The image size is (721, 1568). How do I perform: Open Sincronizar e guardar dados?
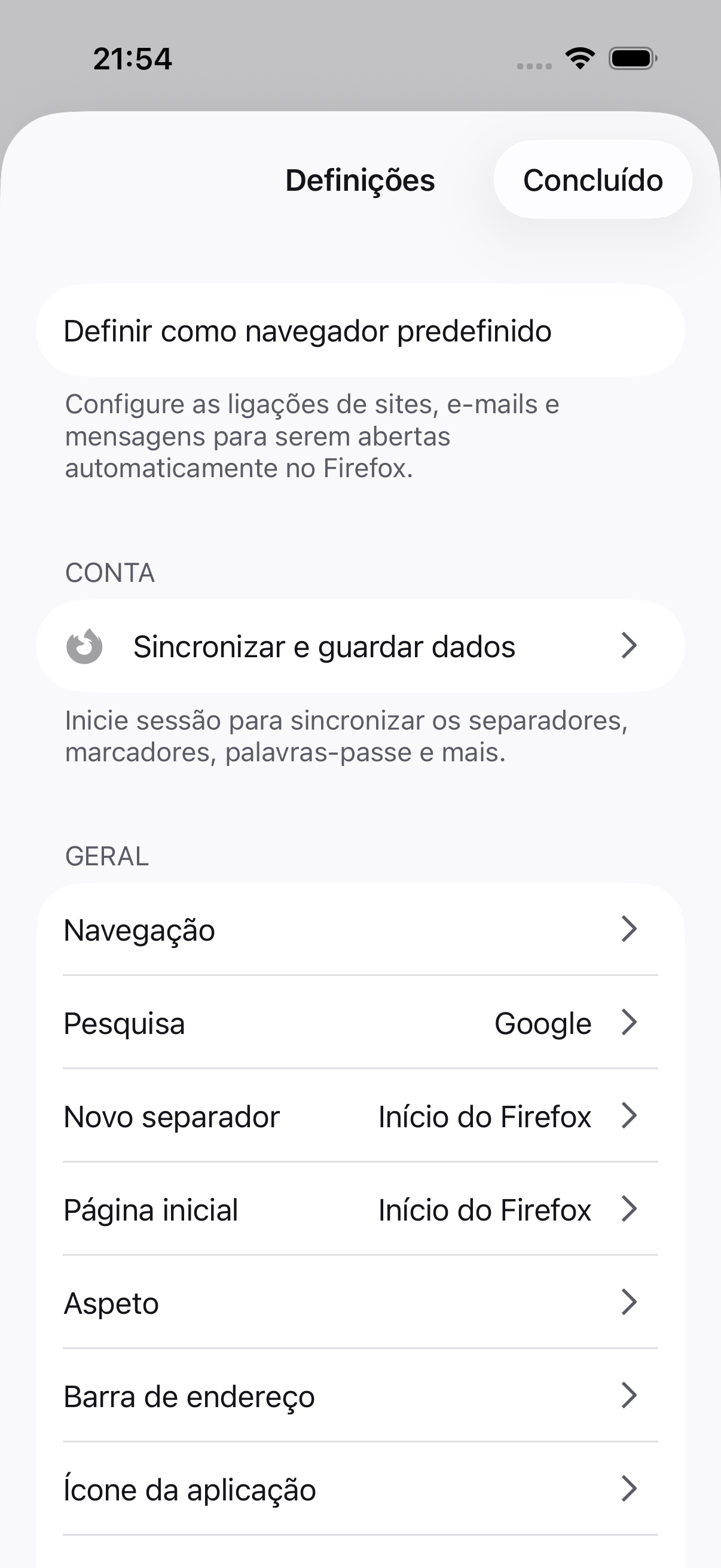(x=360, y=646)
